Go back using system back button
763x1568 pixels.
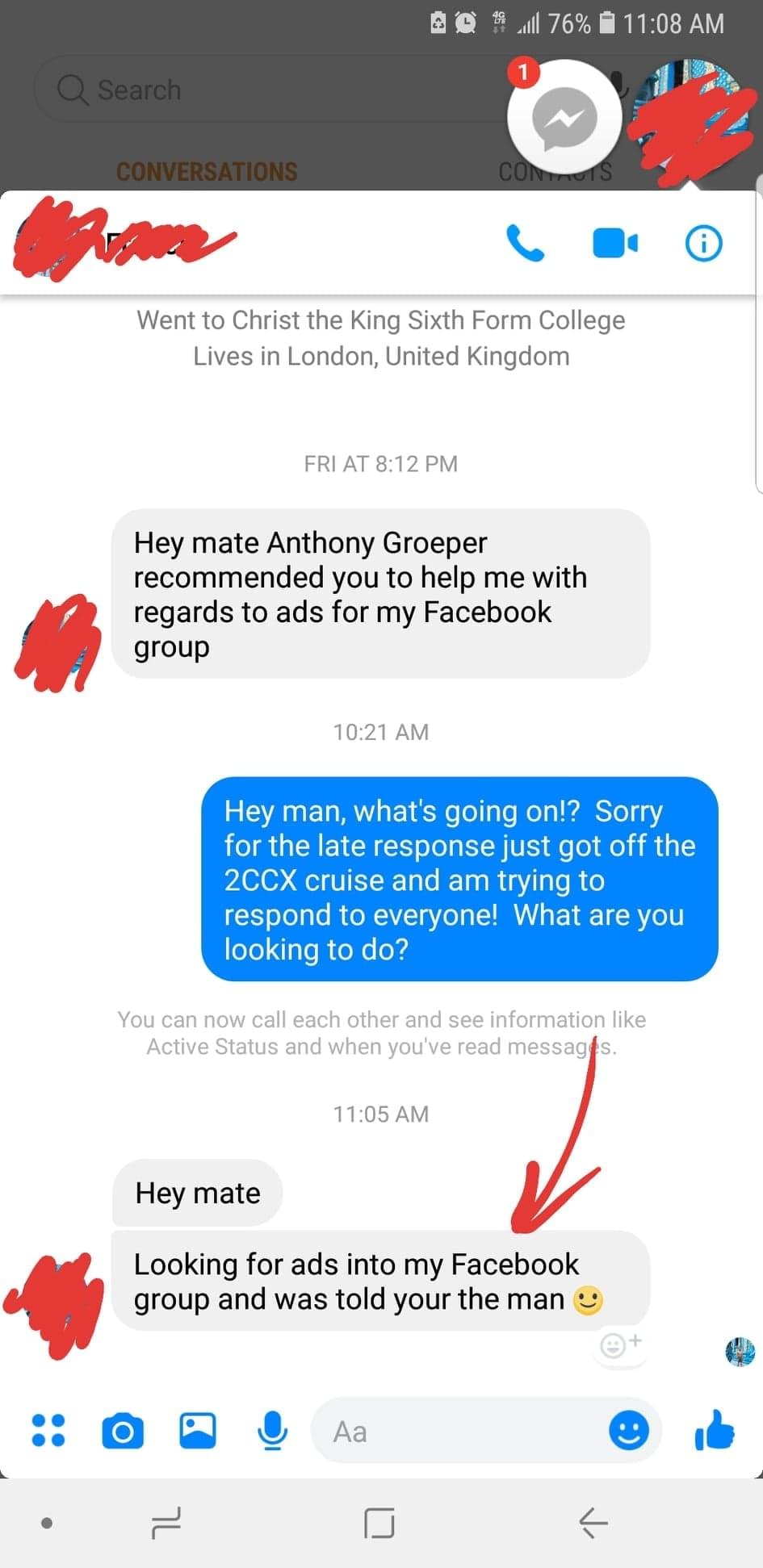point(593,1523)
